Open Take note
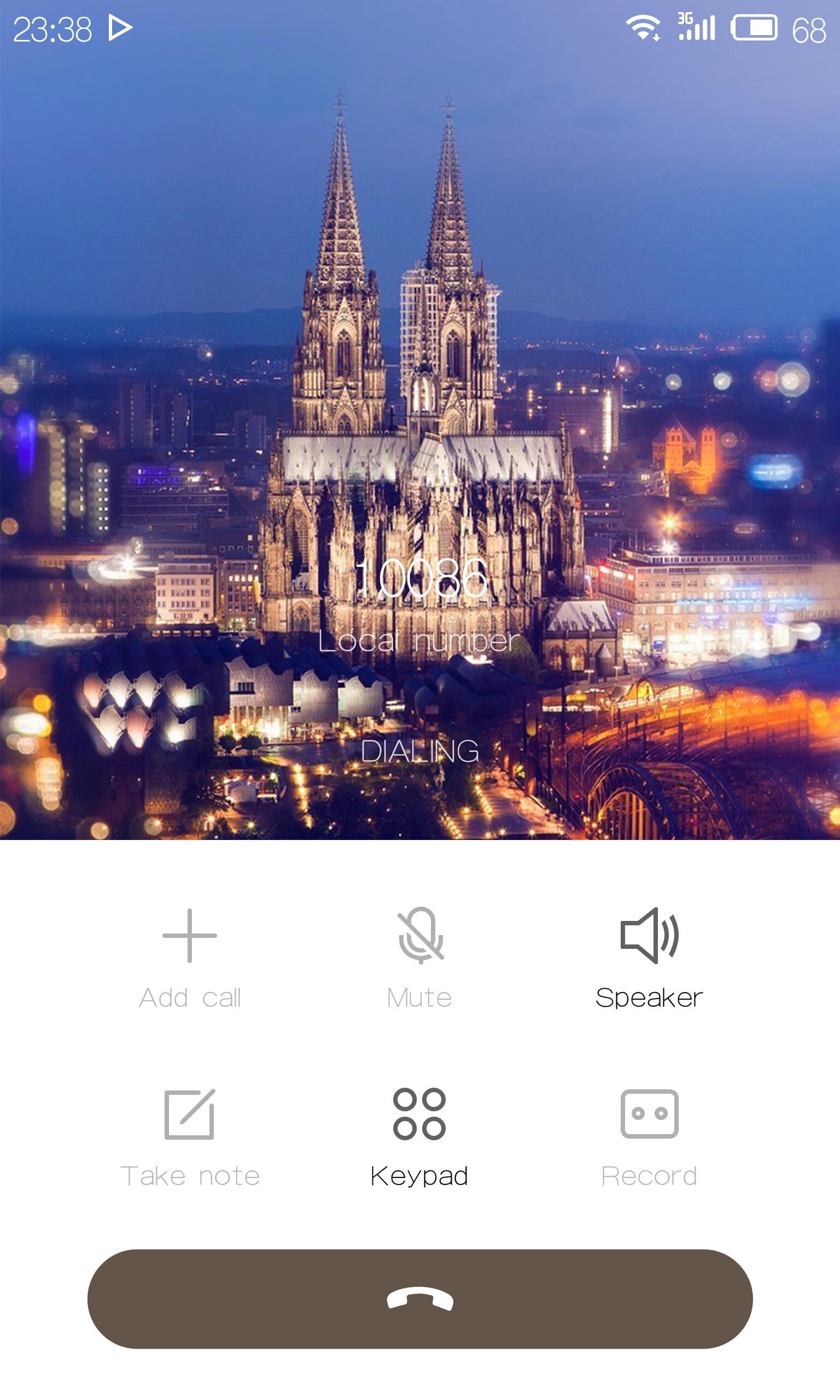The width and height of the screenshot is (840, 1400). [x=190, y=1137]
